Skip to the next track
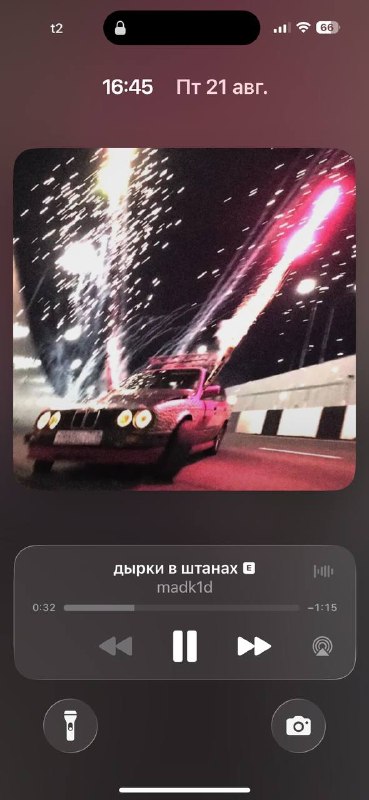This screenshot has height=800, width=369. point(254,646)
